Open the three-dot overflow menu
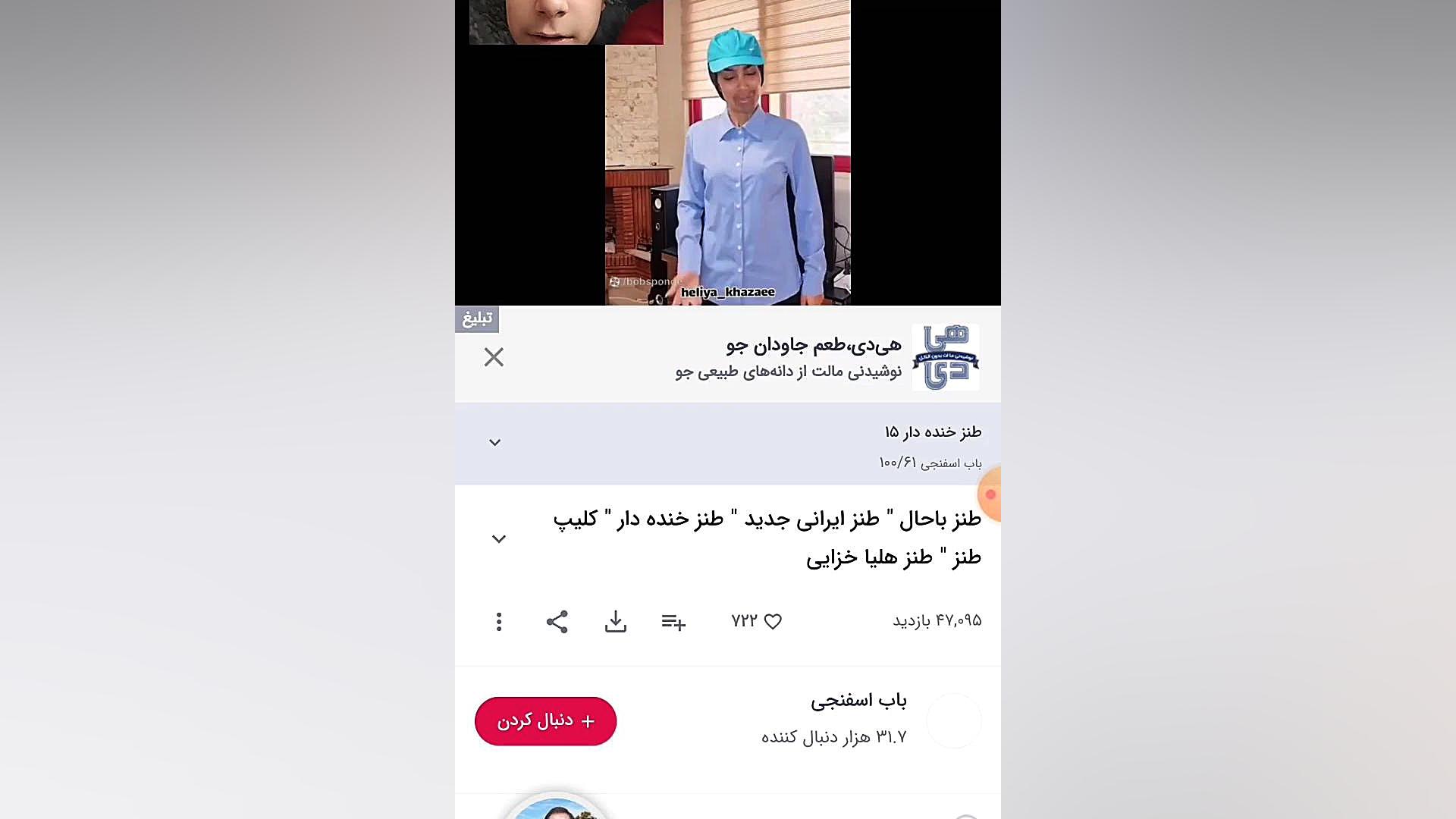The width and height of the screenshot is (1456, 819). point(498,622)
